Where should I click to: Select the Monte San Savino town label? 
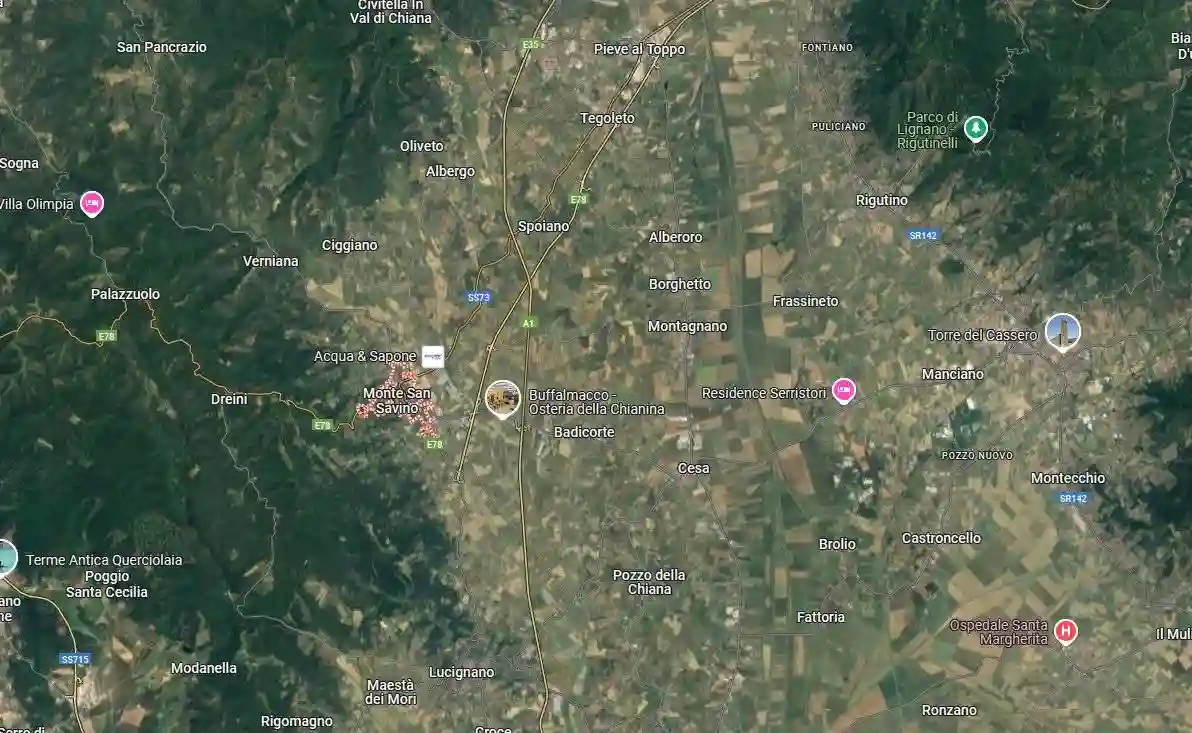coord(396,400)
